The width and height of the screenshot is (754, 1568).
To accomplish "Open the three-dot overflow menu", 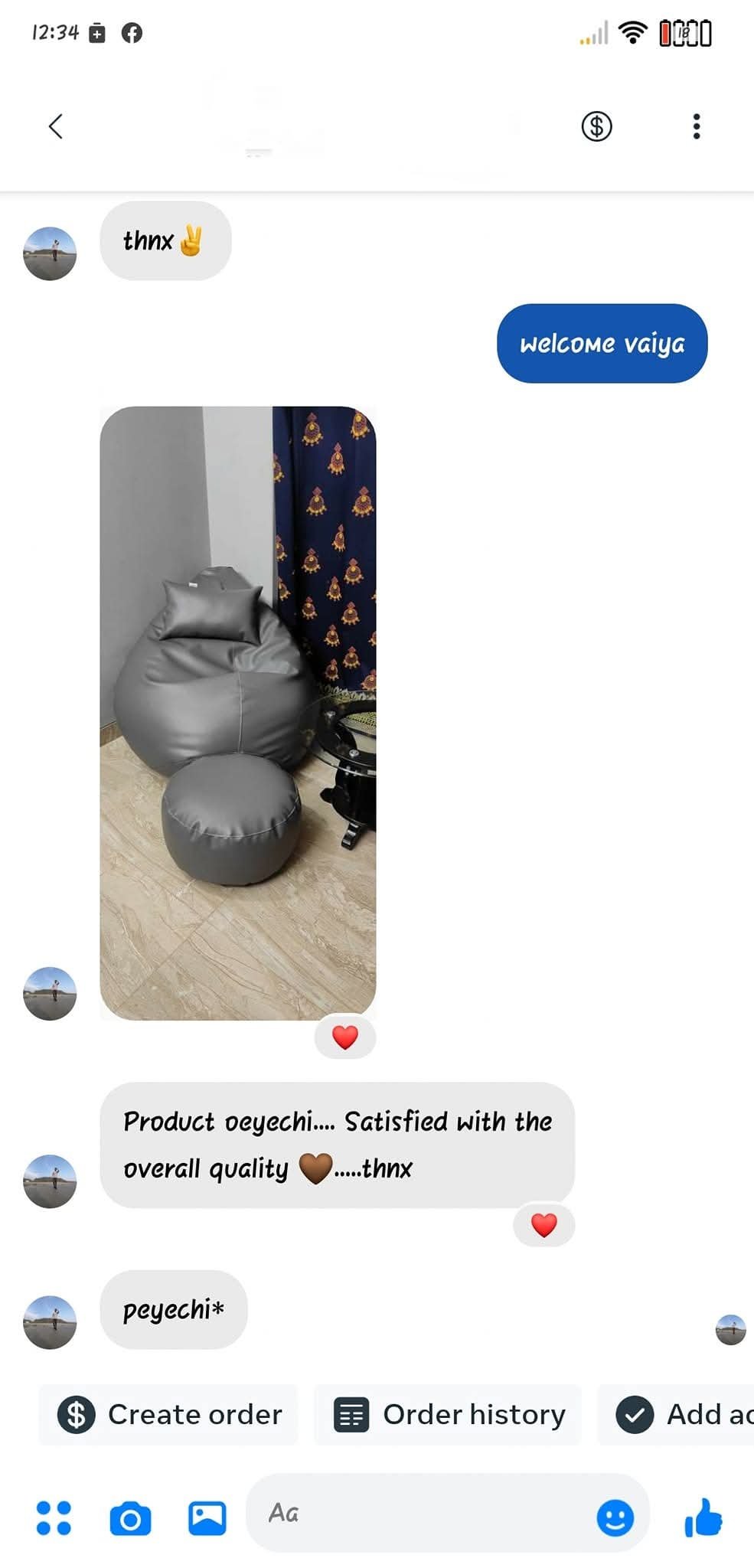I will coord(696,126).
